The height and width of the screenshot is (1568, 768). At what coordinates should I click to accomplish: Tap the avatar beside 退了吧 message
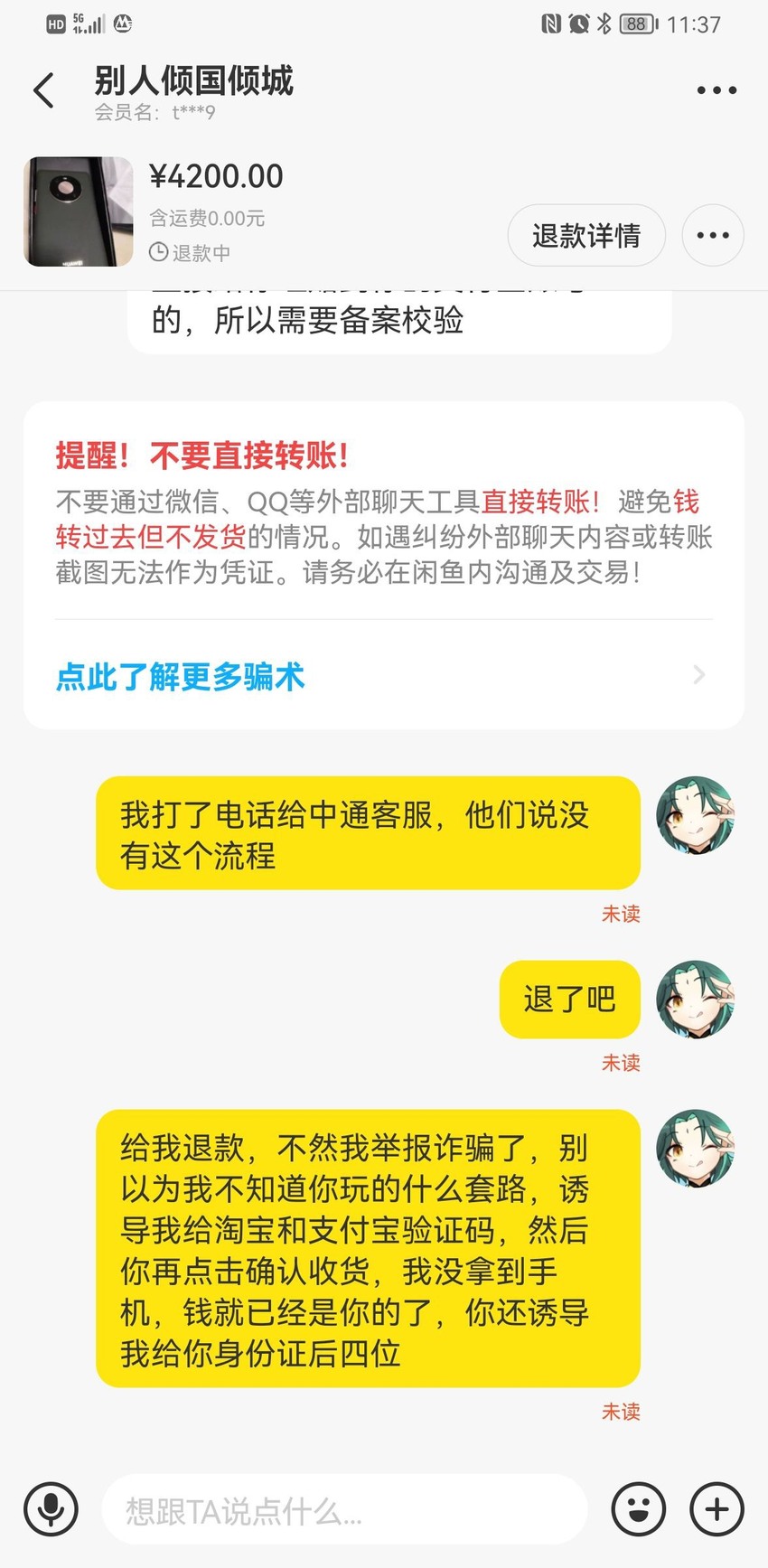(695, 1000)
